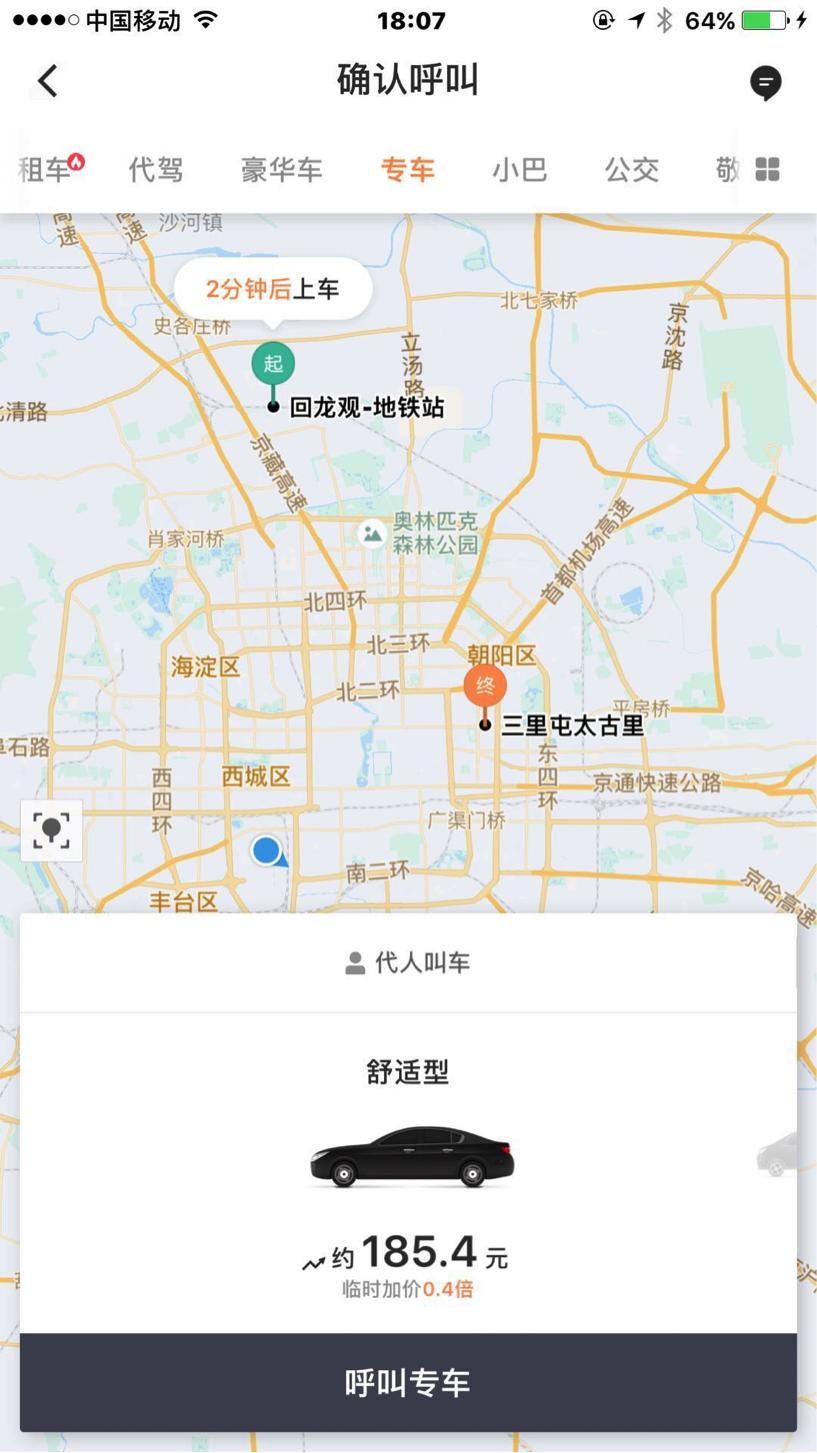Tap 临时加价0.4倍 surcharge notice

408,1290
